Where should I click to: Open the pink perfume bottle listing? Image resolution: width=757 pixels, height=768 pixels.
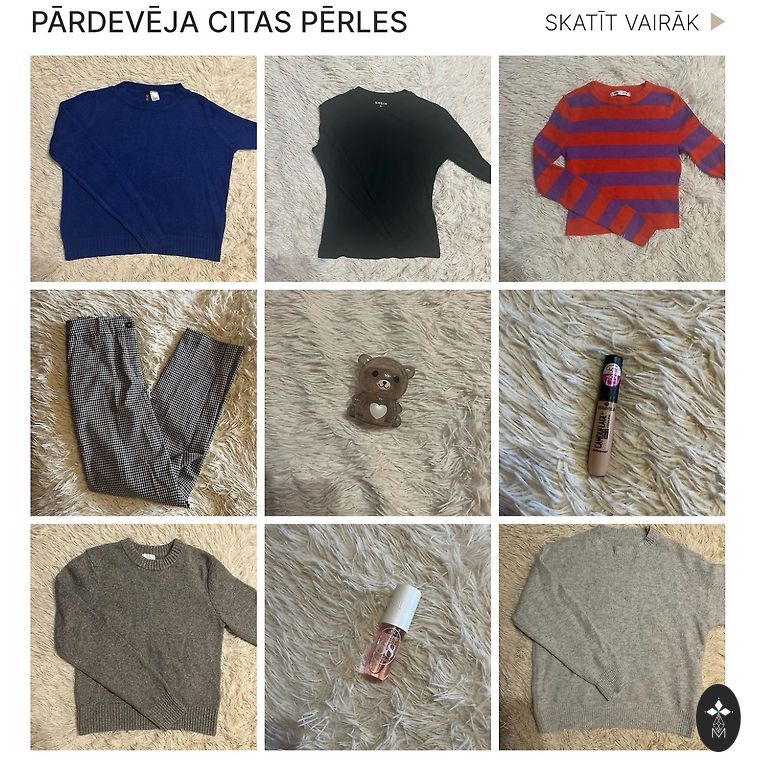[377, 637]
